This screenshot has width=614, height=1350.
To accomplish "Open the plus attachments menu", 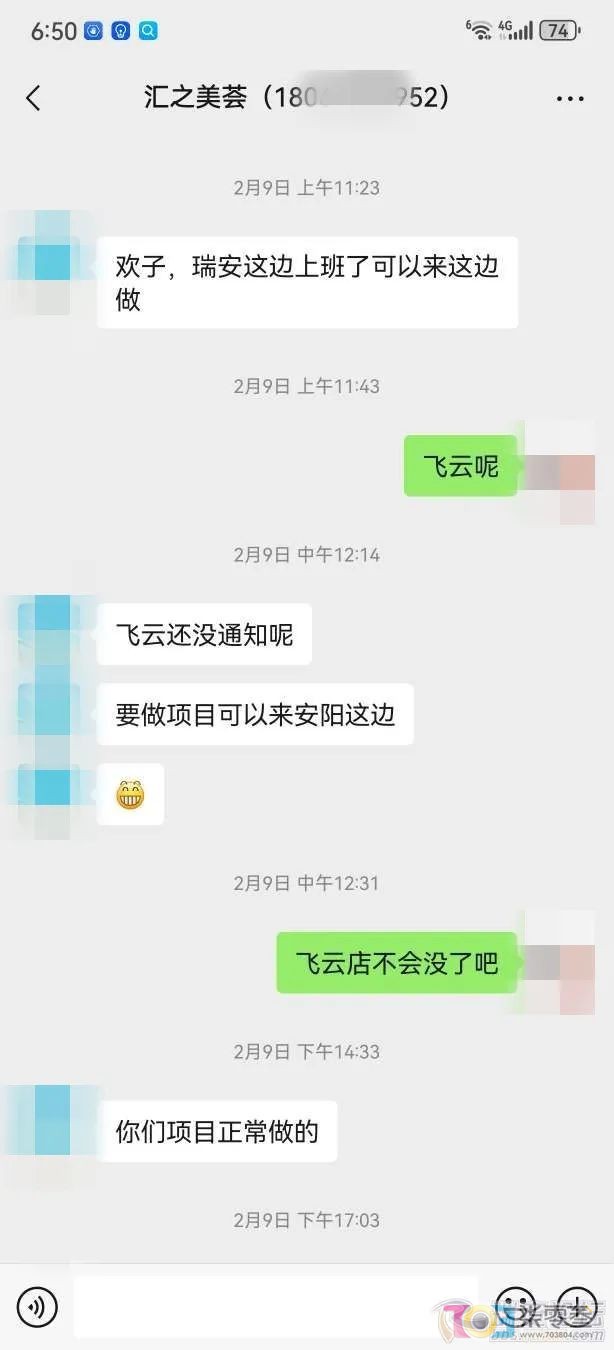I will click(x=577, y=1306).
